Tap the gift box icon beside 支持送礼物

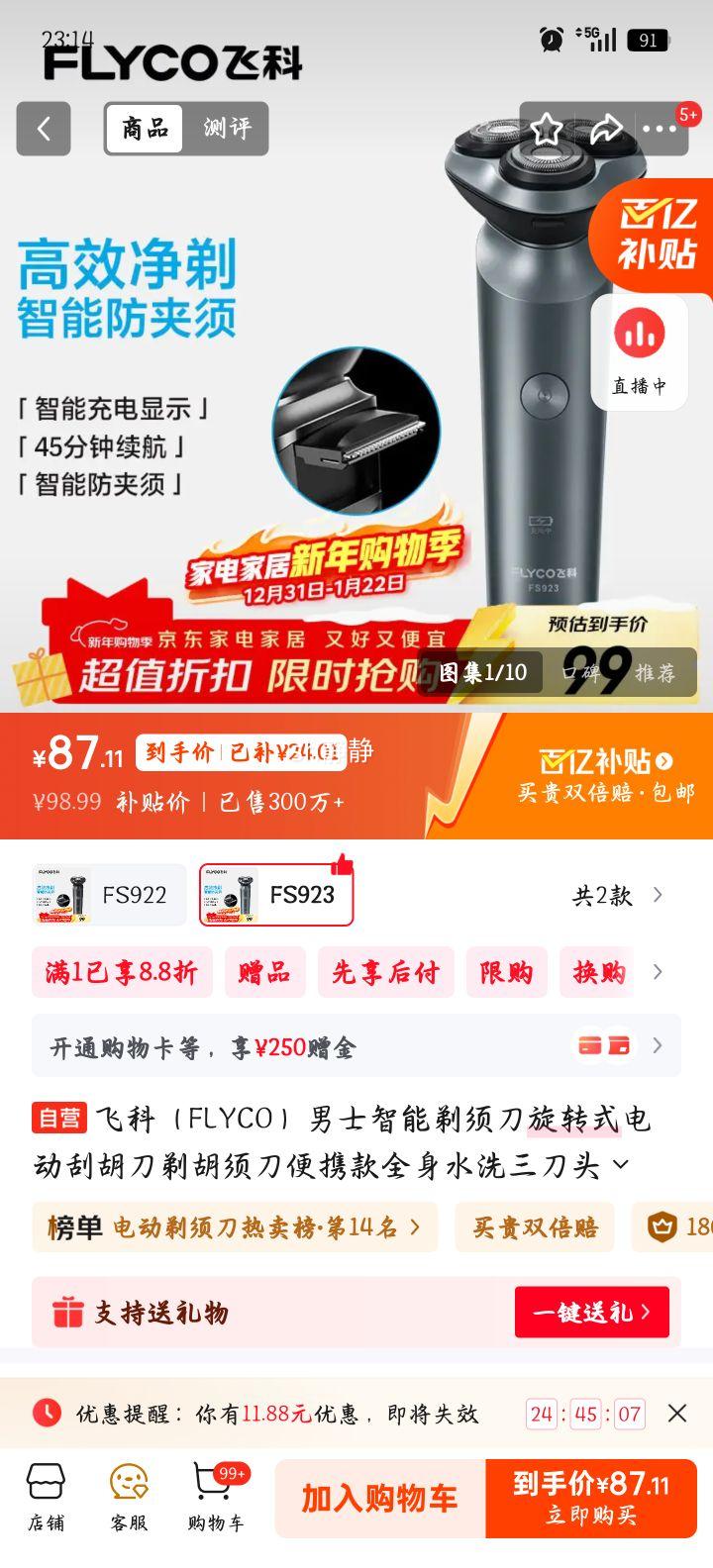click(x=66, y=1312)
